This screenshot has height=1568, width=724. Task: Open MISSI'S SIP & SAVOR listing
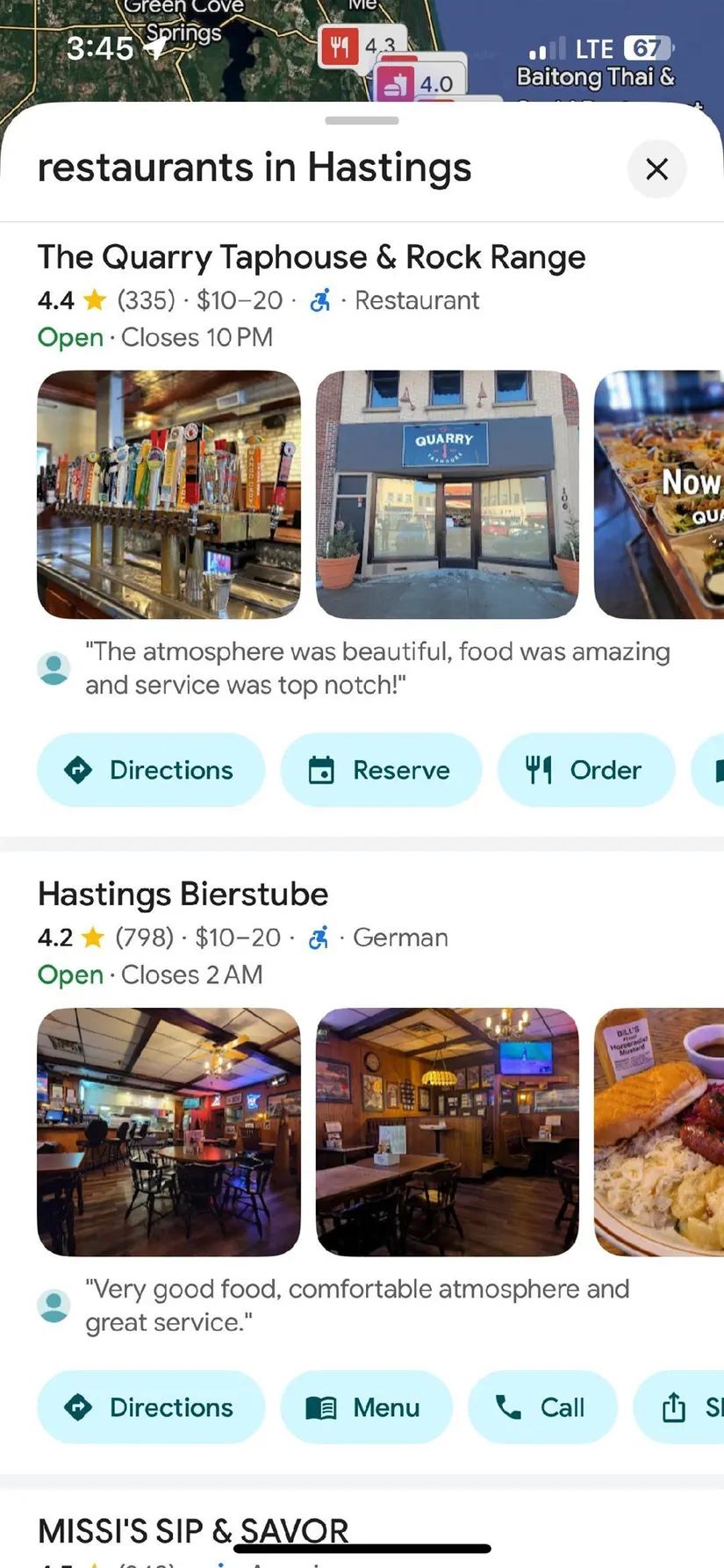coord(193,1531)
